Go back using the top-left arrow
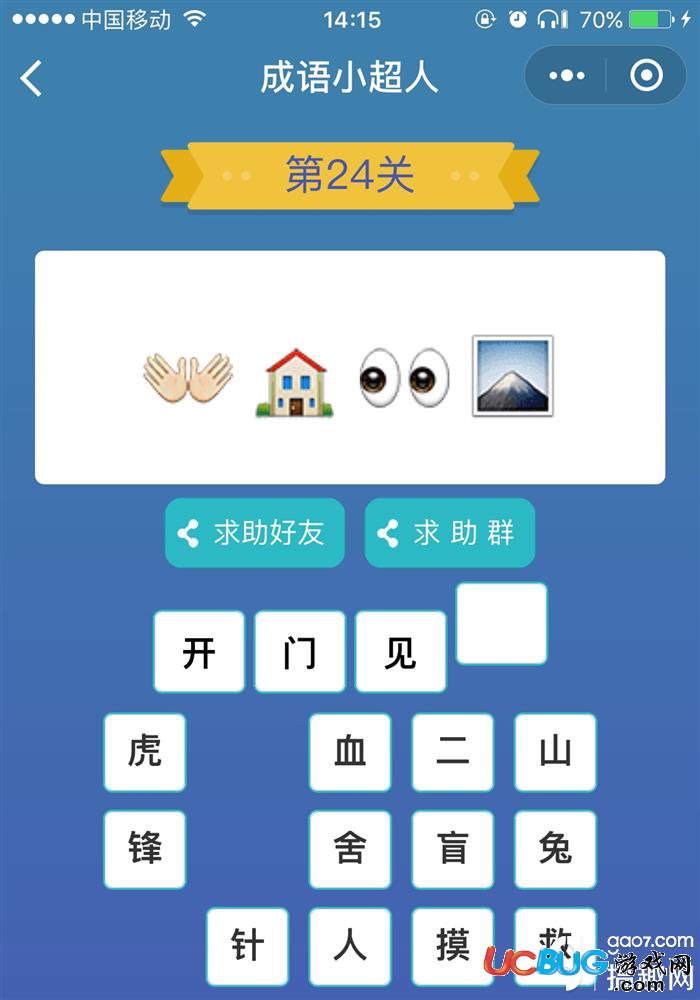Viewport: 700px width, 1000px height. [x=32, y=77]
